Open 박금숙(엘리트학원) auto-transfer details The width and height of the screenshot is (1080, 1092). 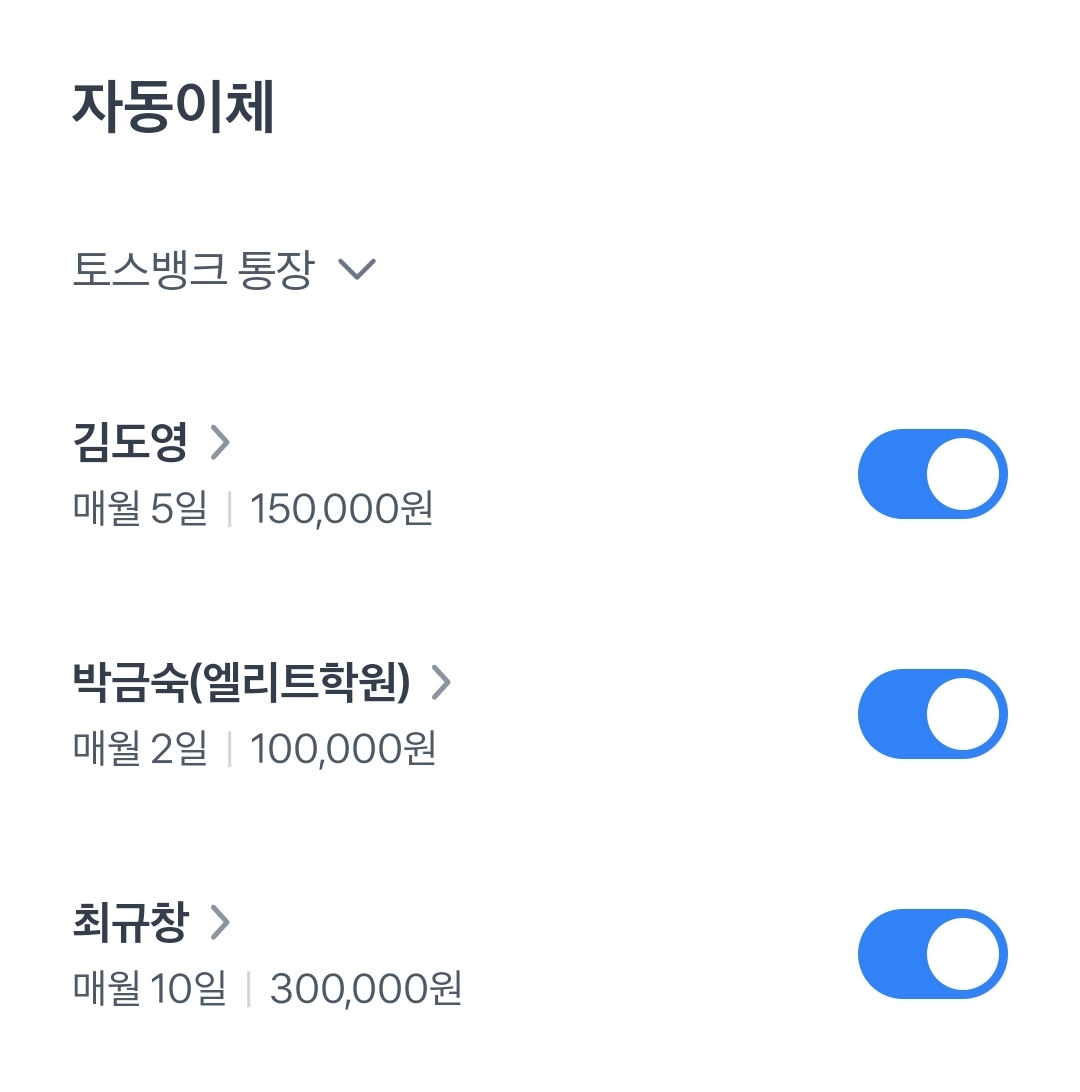262,683
